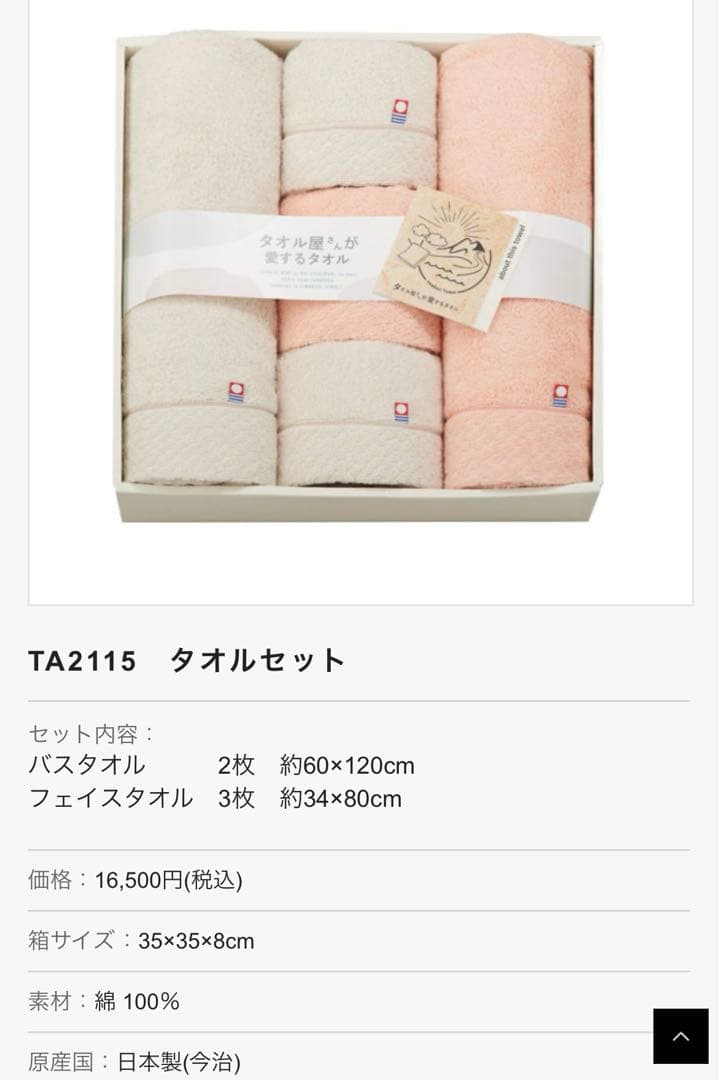Tap the back-to-top arrow button
This screenshot has height=1080, width=718.
tap(680, 1036)
